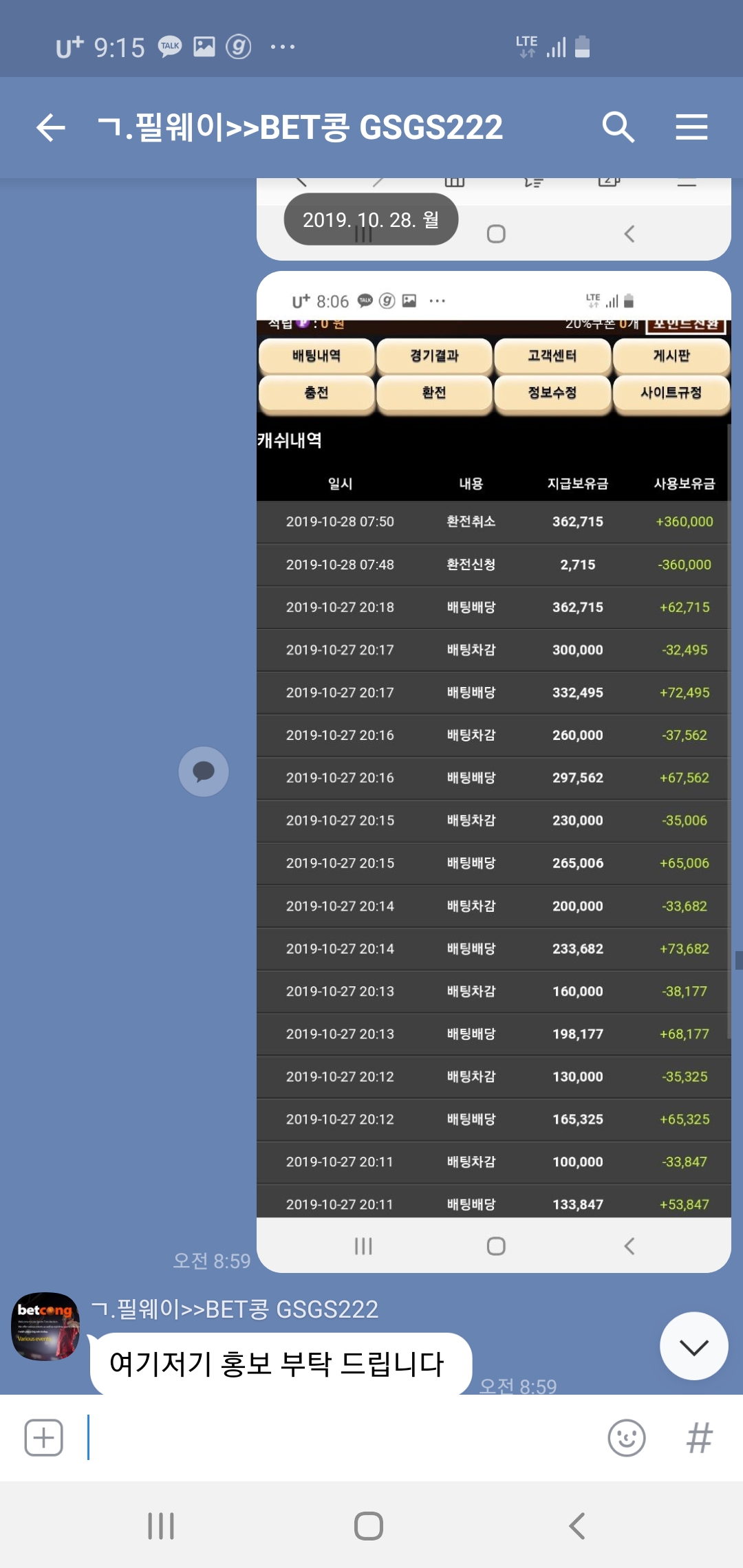Tap the hashtag search icon
Image resolution: width=743 pixels, height=1568 pixels.
pos(699,1437)
